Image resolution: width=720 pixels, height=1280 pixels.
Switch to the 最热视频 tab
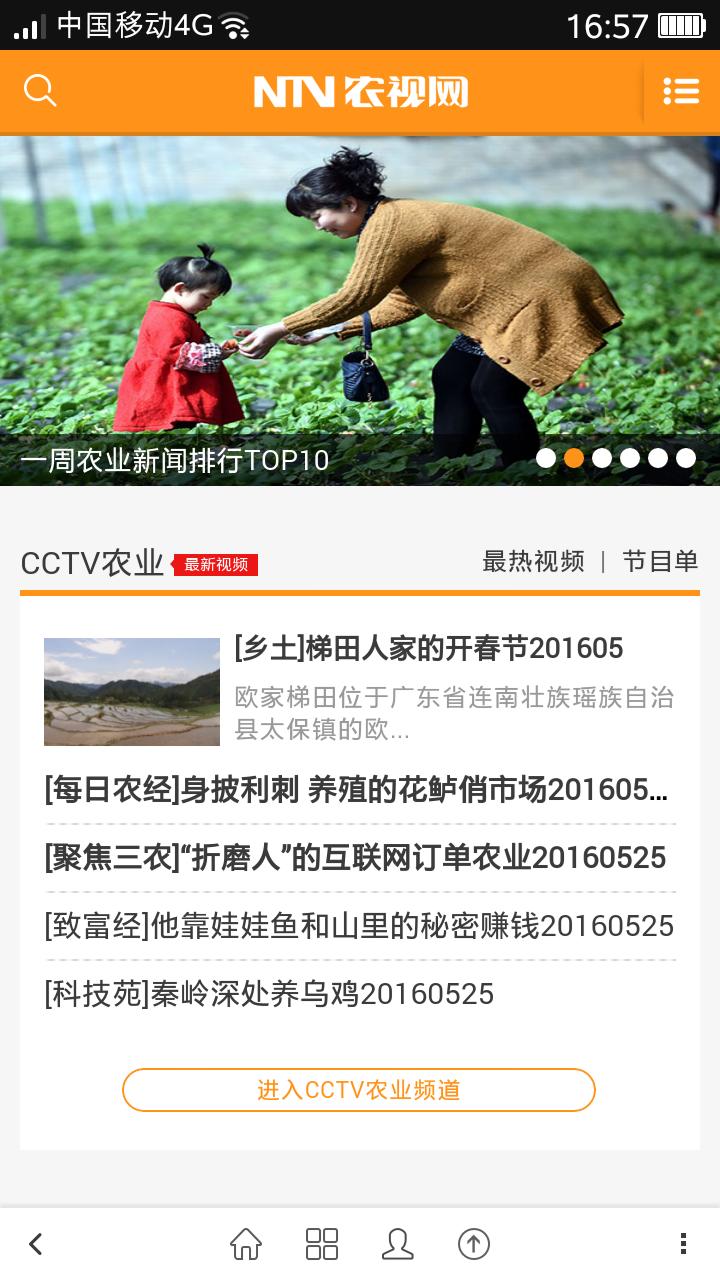click(x=533, y=561)
